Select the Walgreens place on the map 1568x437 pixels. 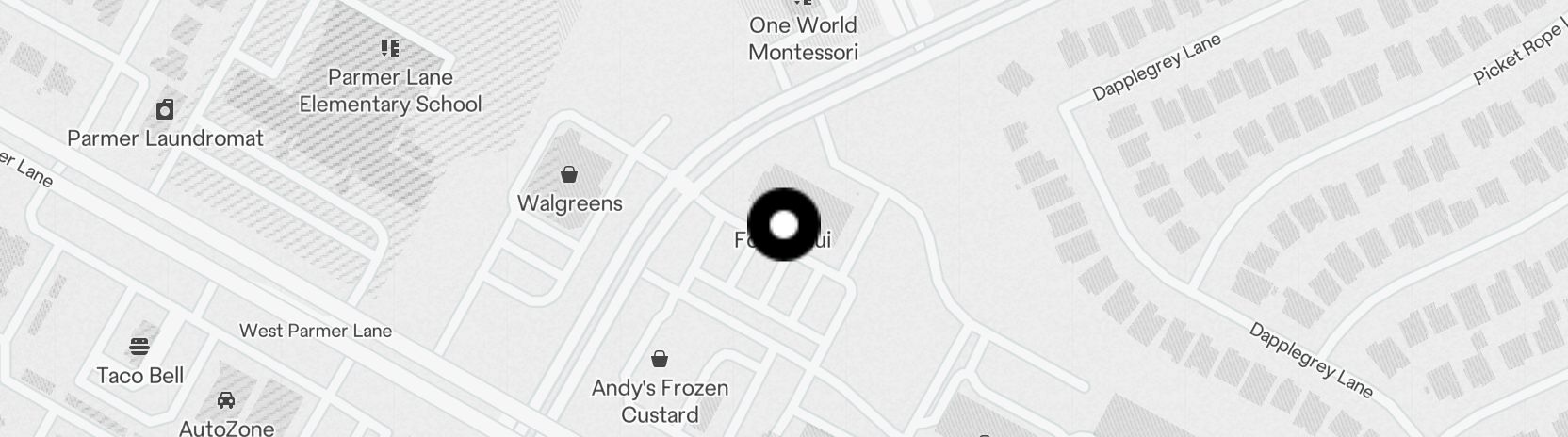point(568,175)
